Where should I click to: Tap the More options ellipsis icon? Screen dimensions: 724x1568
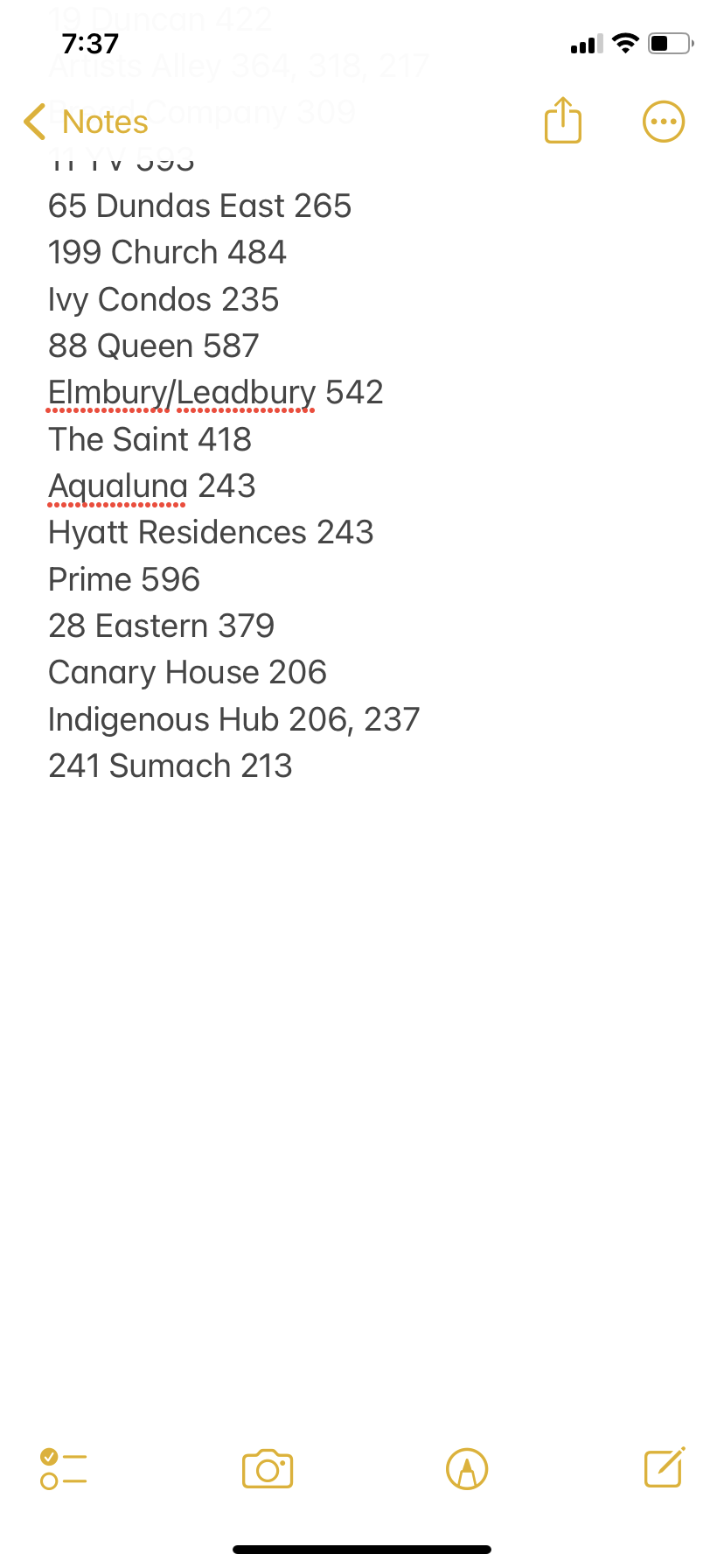coord(663,121)
